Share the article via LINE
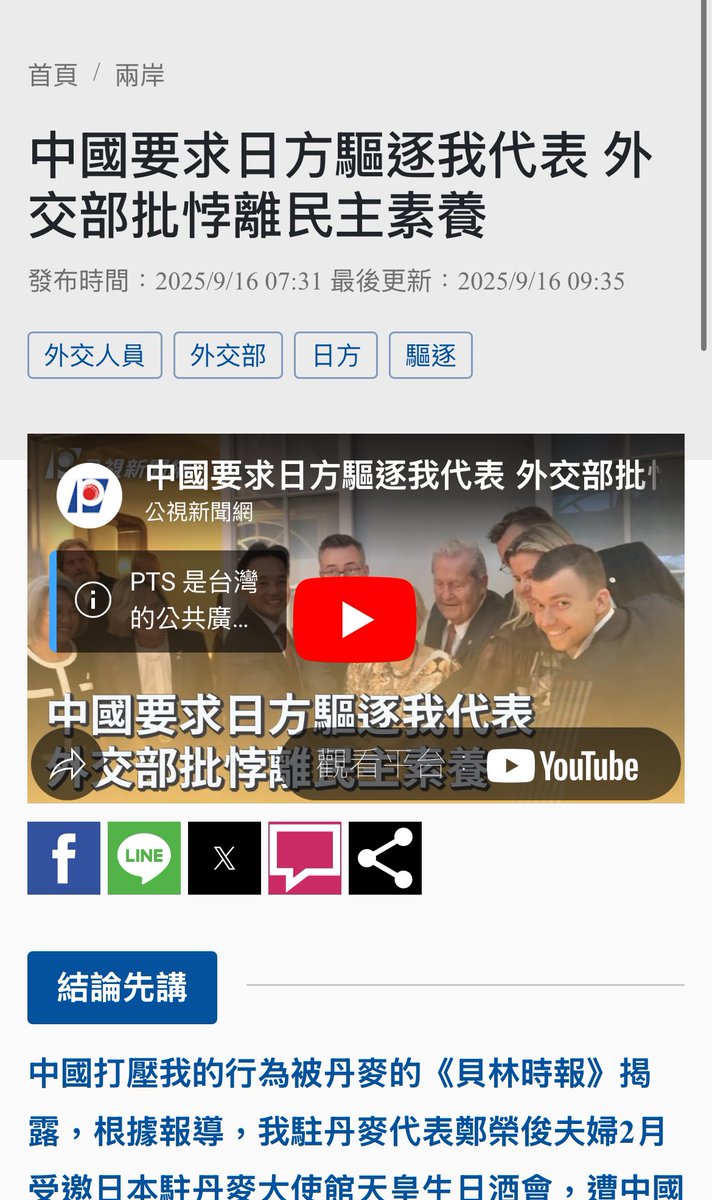 point(144,858)
